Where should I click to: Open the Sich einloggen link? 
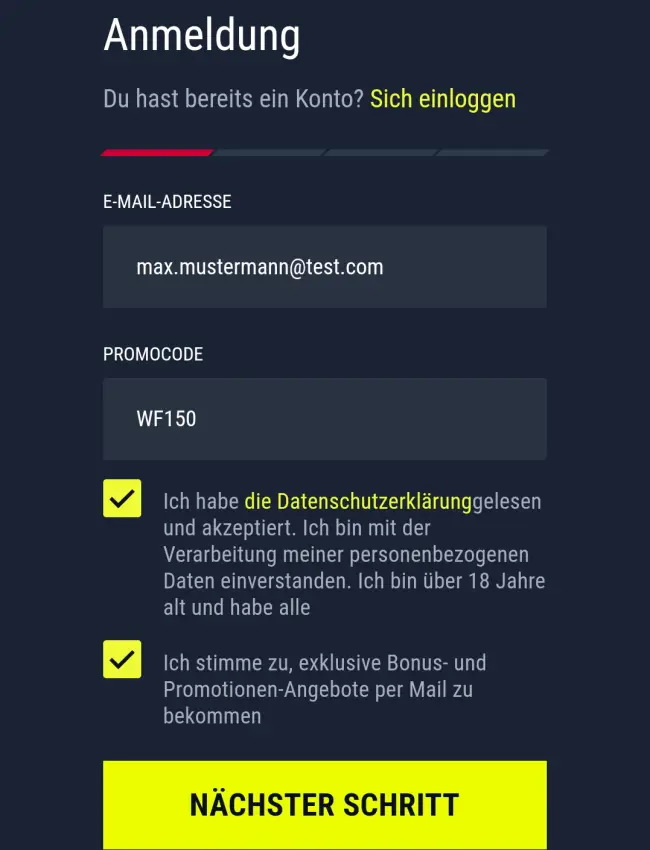click(443, 99)
